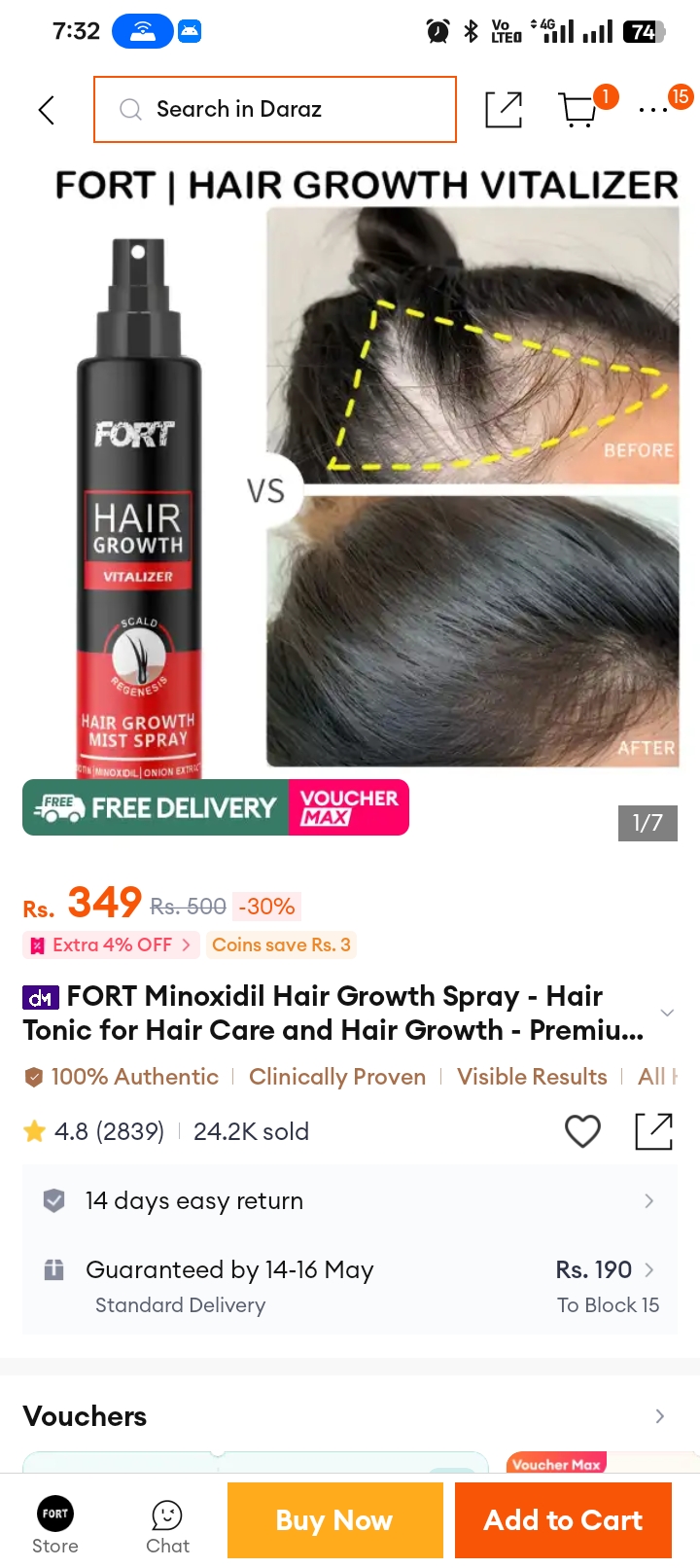Visit the FORT Store
This screenshot has width=700, height=1568.
[55, 1524]
